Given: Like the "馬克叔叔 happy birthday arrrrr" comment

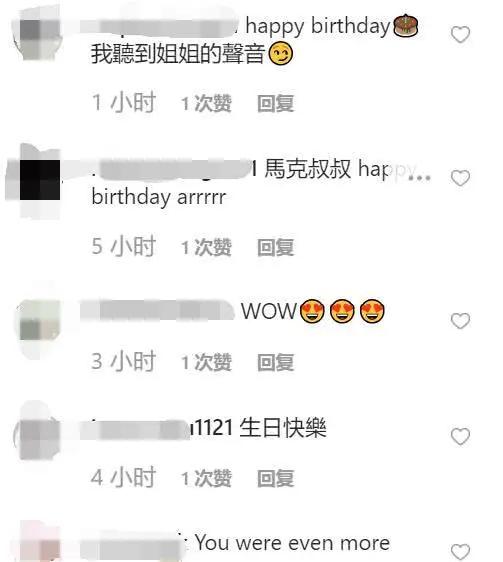Looking at the screenshot, I should [x=460, y=178].
